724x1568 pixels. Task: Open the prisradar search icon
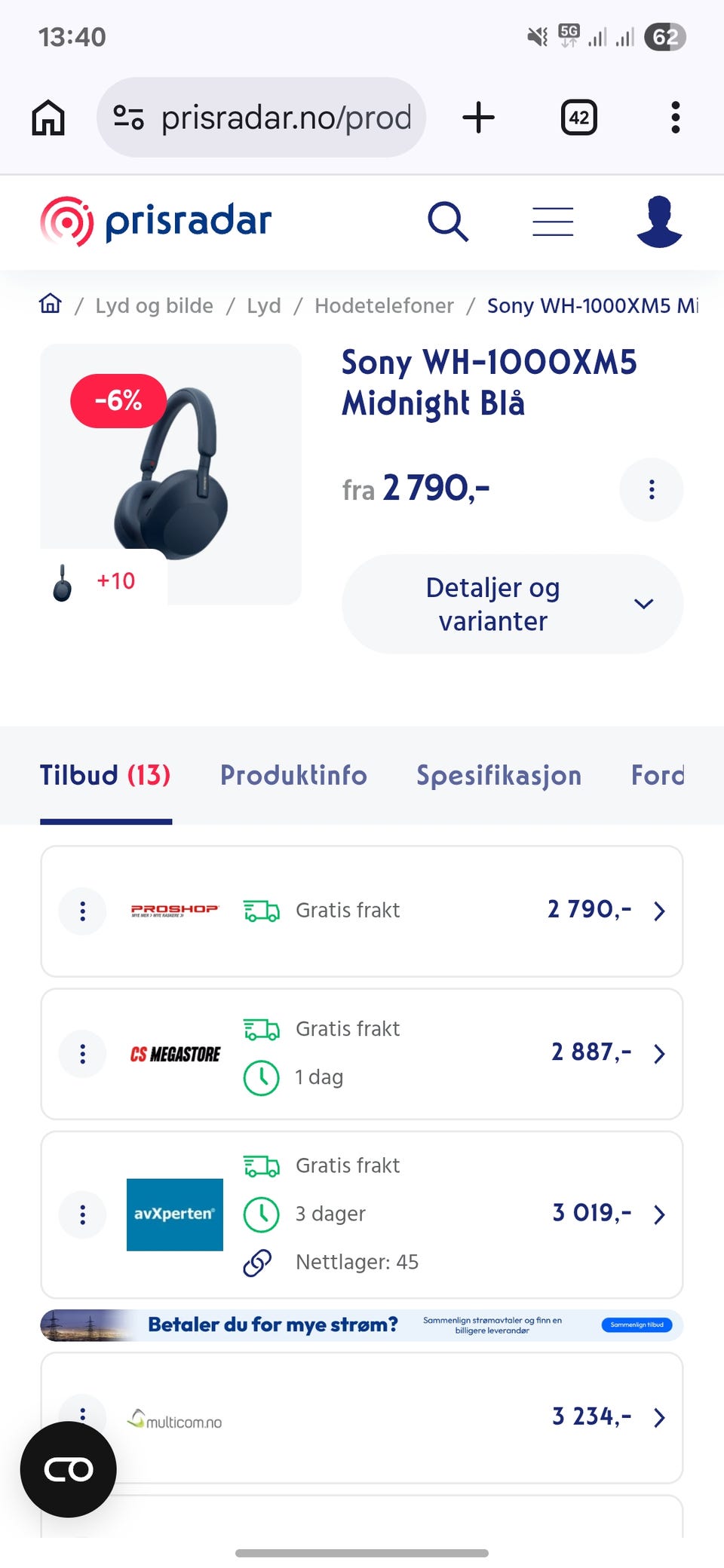(448, 222)
